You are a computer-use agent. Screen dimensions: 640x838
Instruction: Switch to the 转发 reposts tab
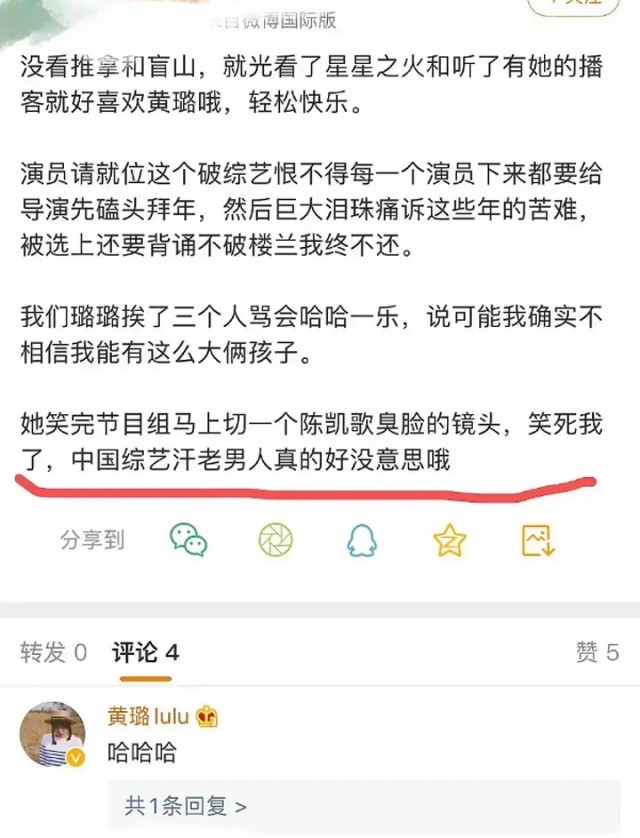click(53, 653)
